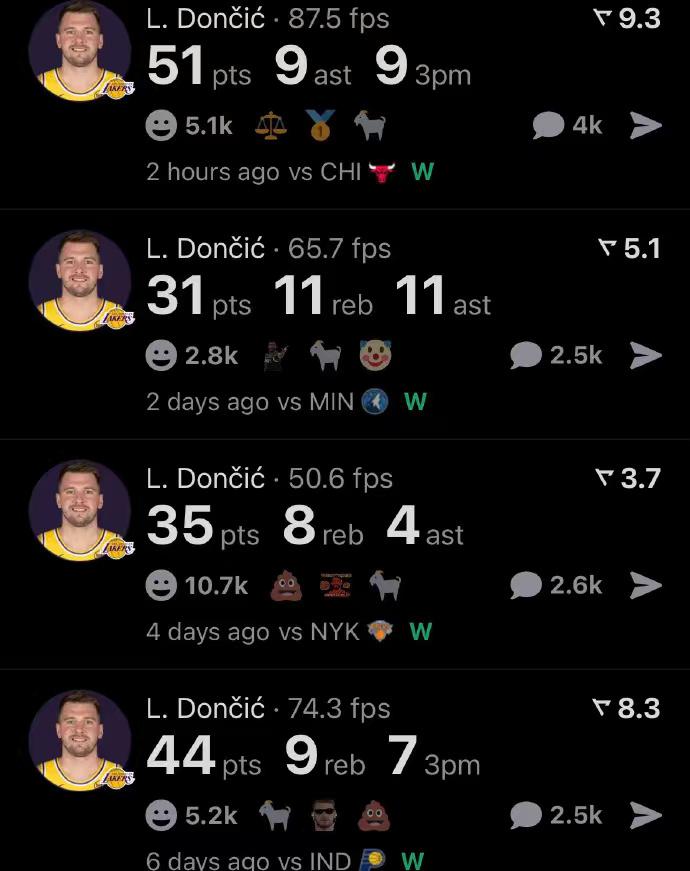Screen dimensions: 690x871
Task: Share the 44 pts game vs IND
Action: (x=646, y=815)
